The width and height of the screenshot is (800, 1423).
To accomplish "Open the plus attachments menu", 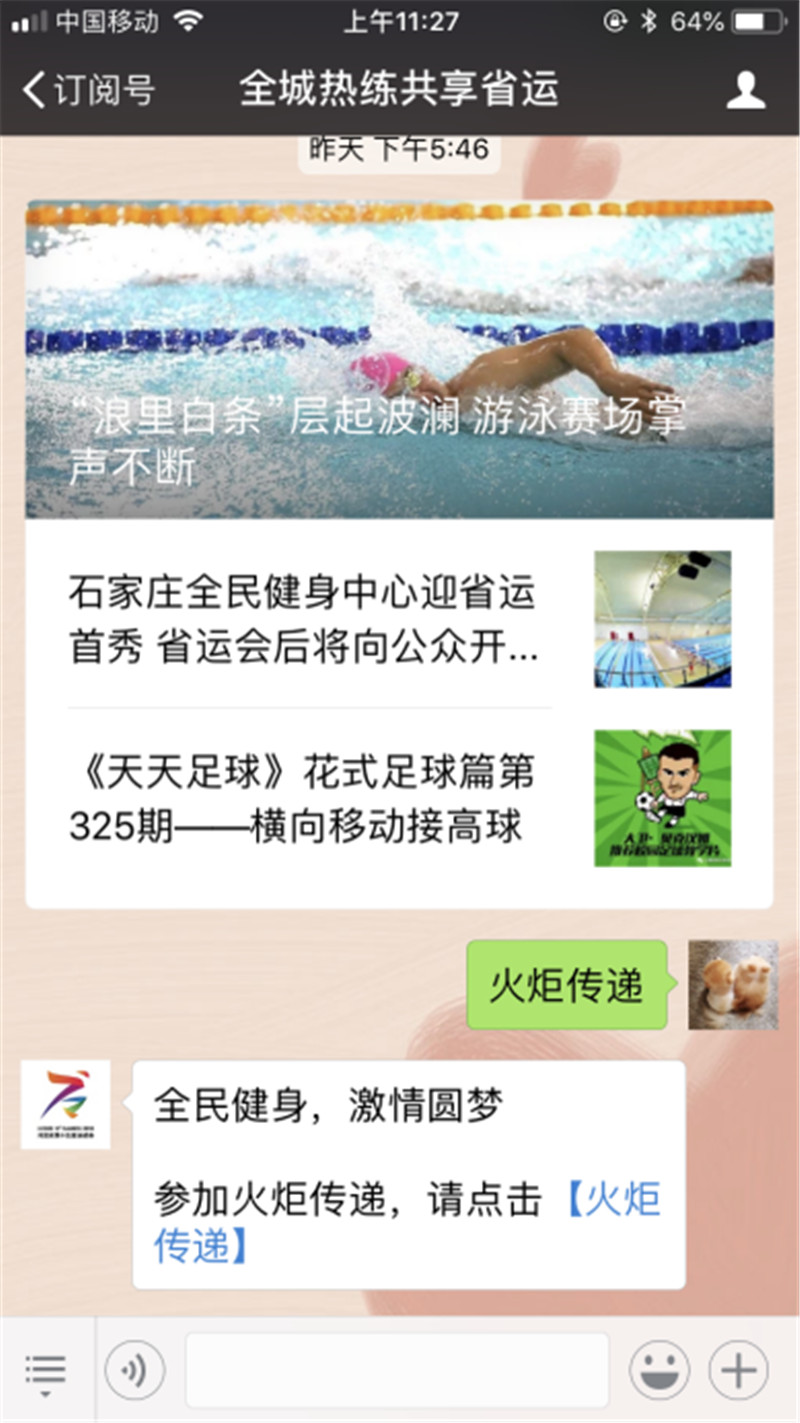I will tap(738, 1370).
